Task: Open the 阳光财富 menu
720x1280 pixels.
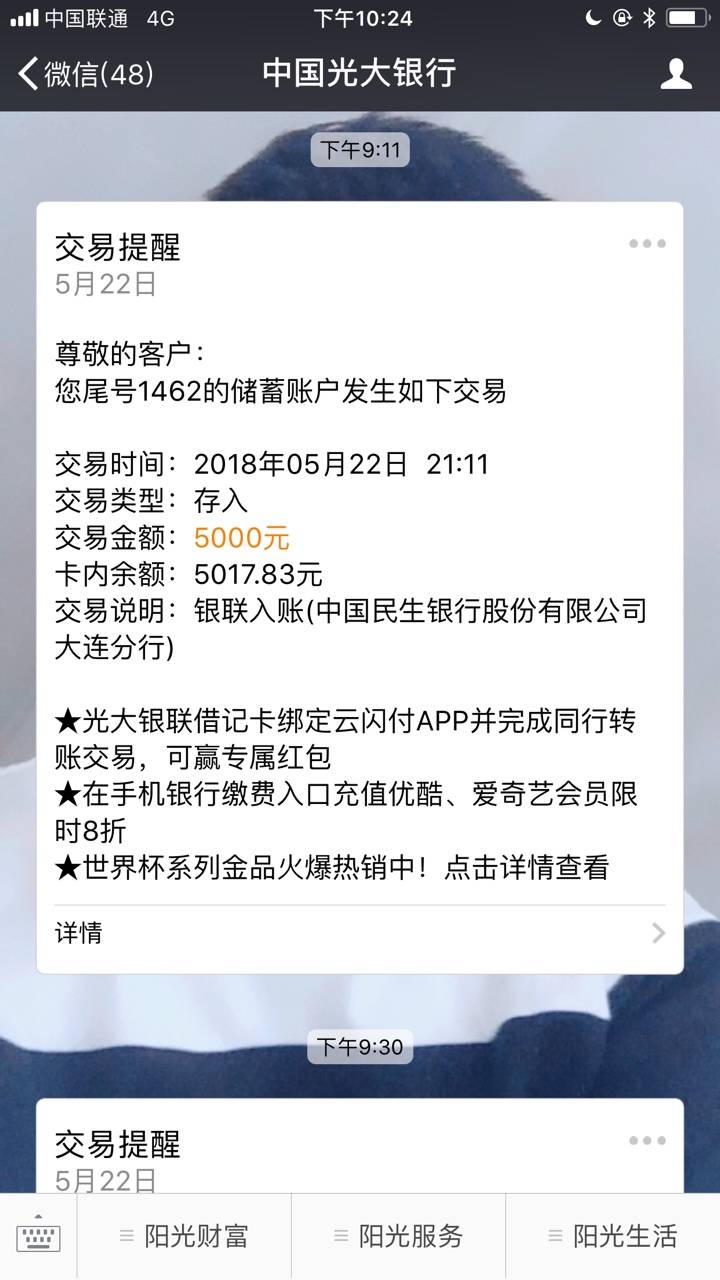Action: pos(185,1236)
